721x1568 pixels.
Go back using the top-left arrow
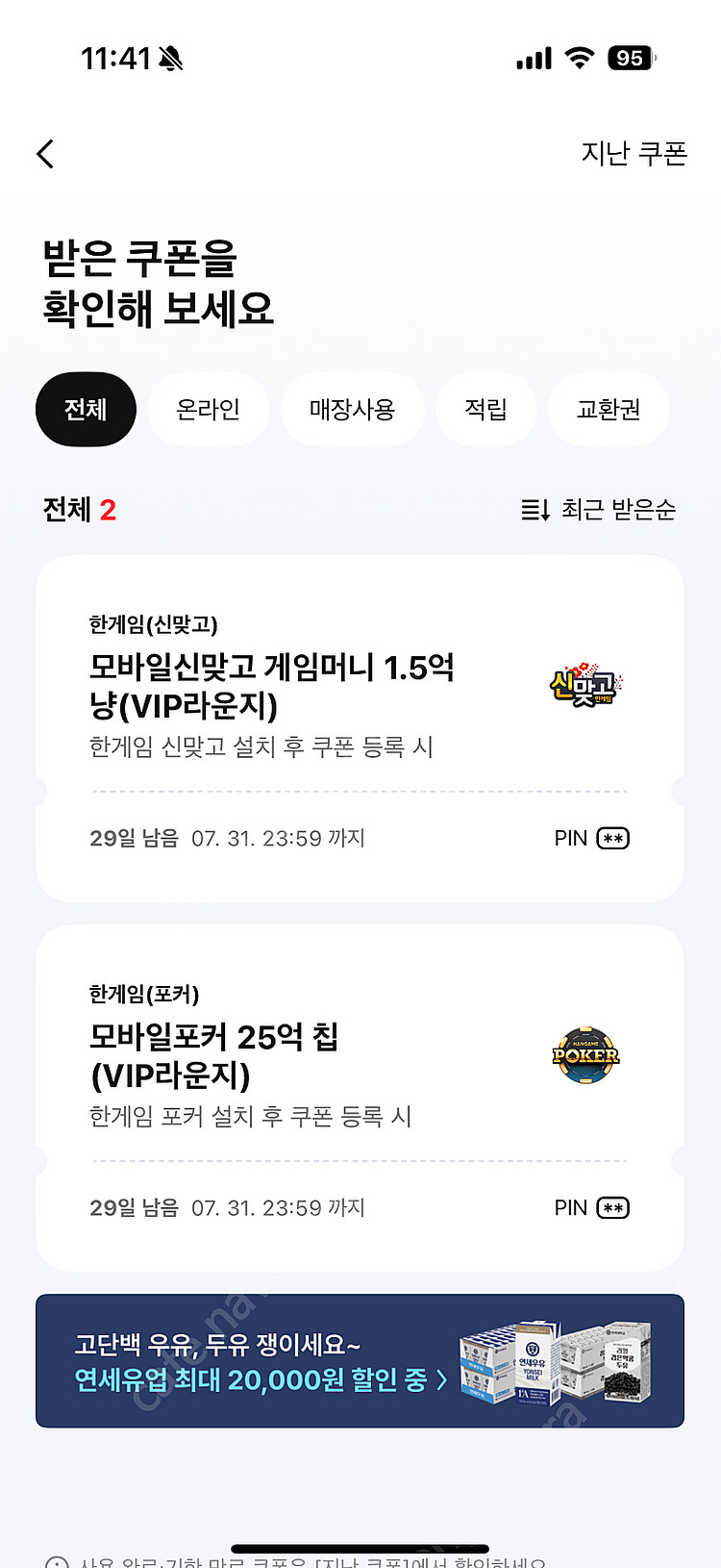click(x=45, y=154)
